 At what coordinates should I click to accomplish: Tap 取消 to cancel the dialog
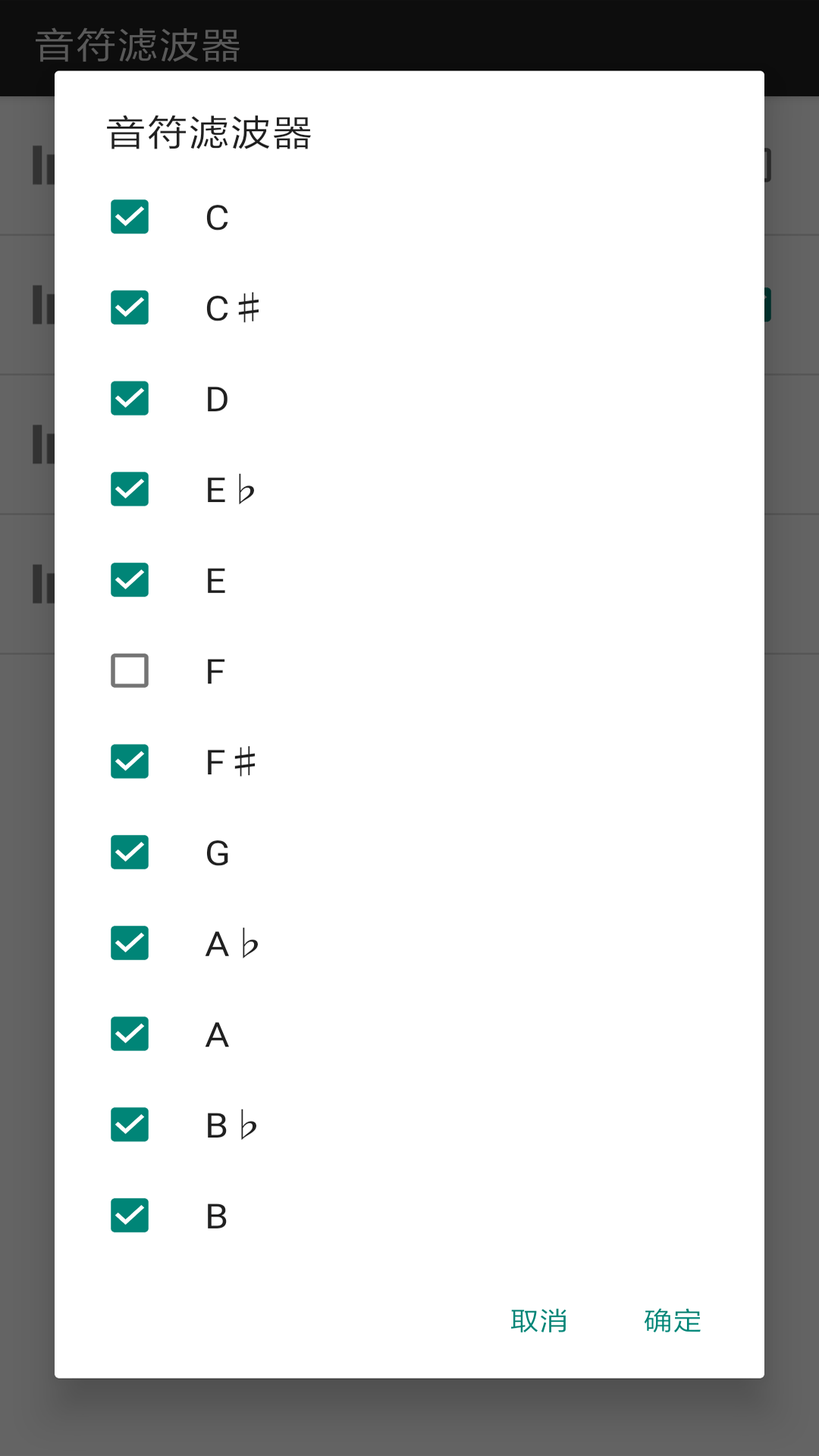pos(539,1321)
